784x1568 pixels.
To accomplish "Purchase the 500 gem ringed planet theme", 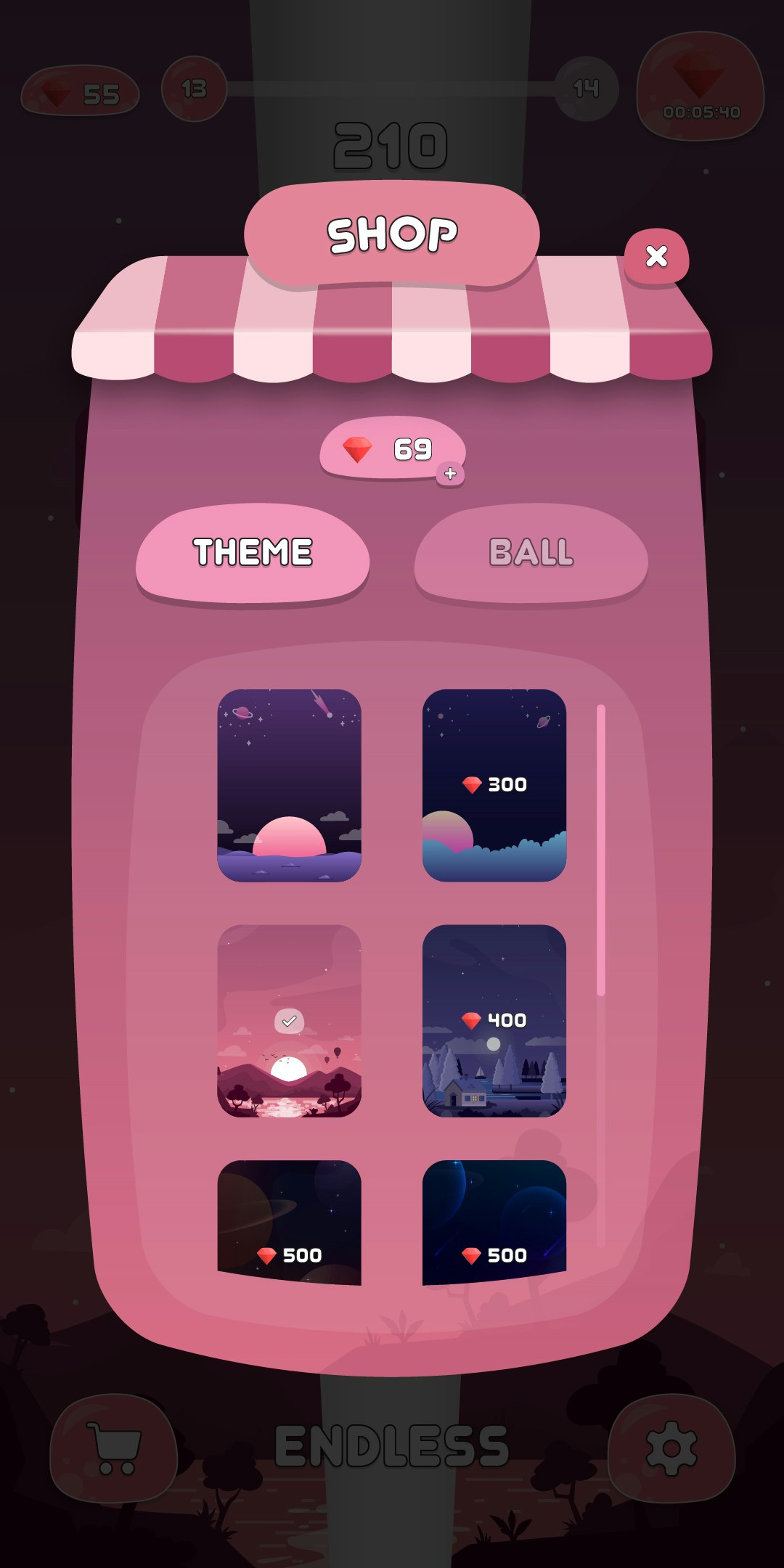I will point(289,1223).
